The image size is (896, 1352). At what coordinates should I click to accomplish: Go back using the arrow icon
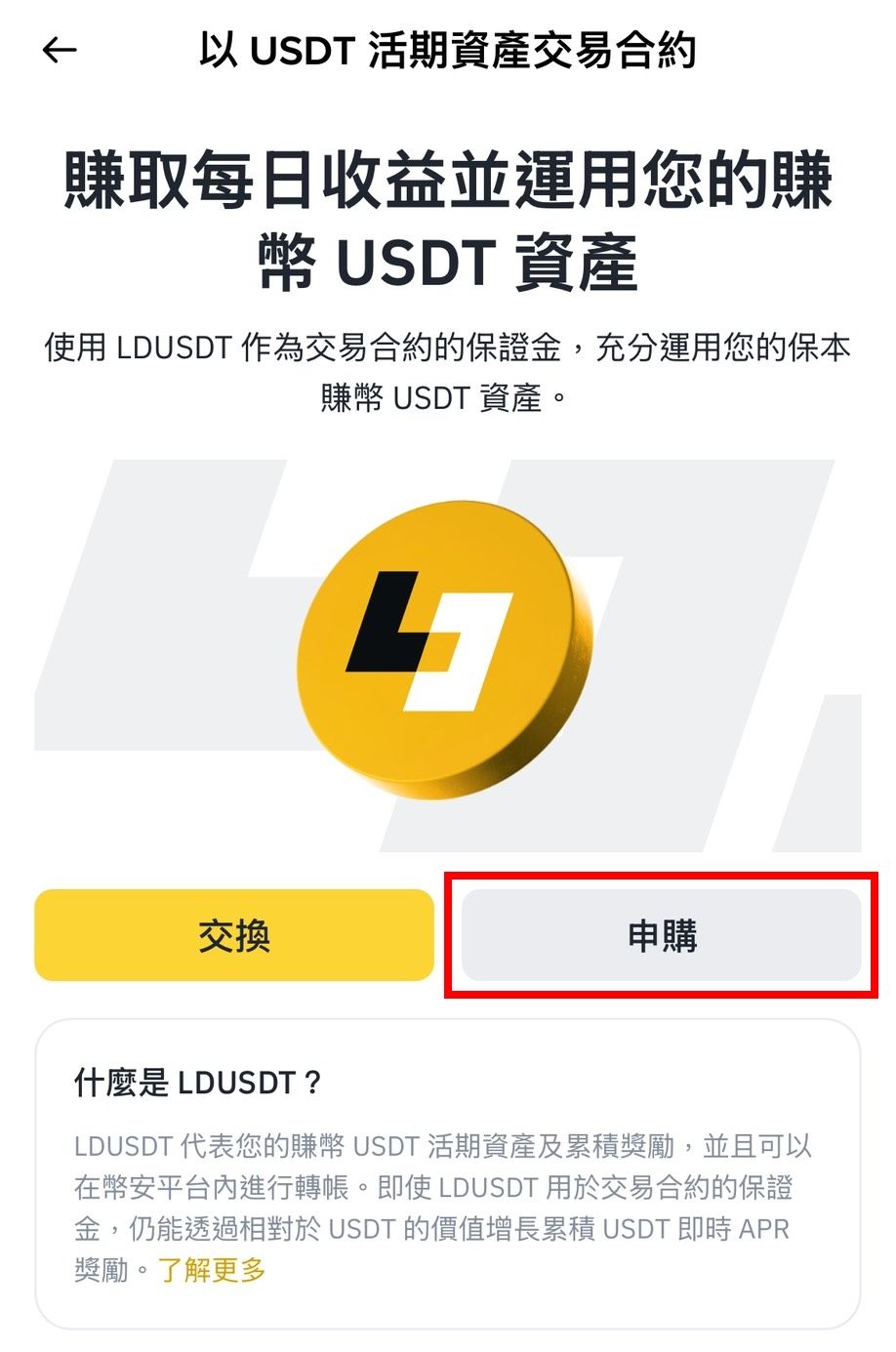tap(60, 51)
